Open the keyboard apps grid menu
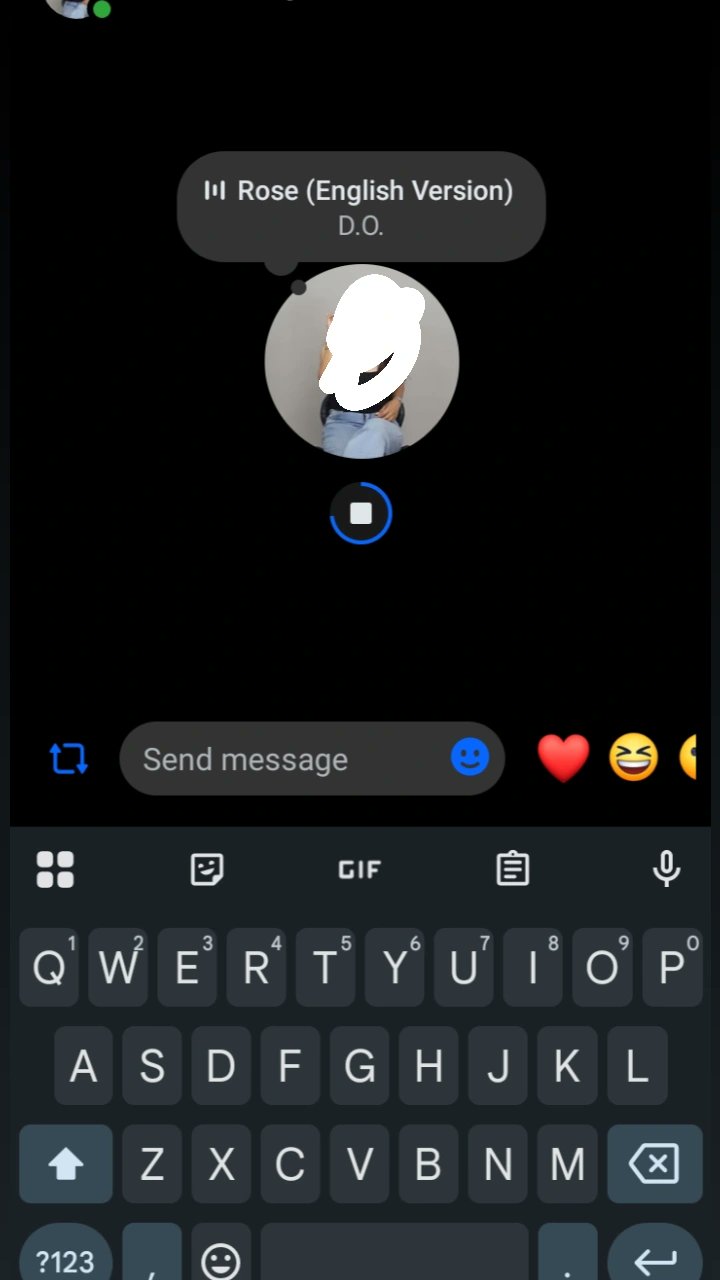The image size is (720, 1280). pyautogui.click(x=55, y=869)
